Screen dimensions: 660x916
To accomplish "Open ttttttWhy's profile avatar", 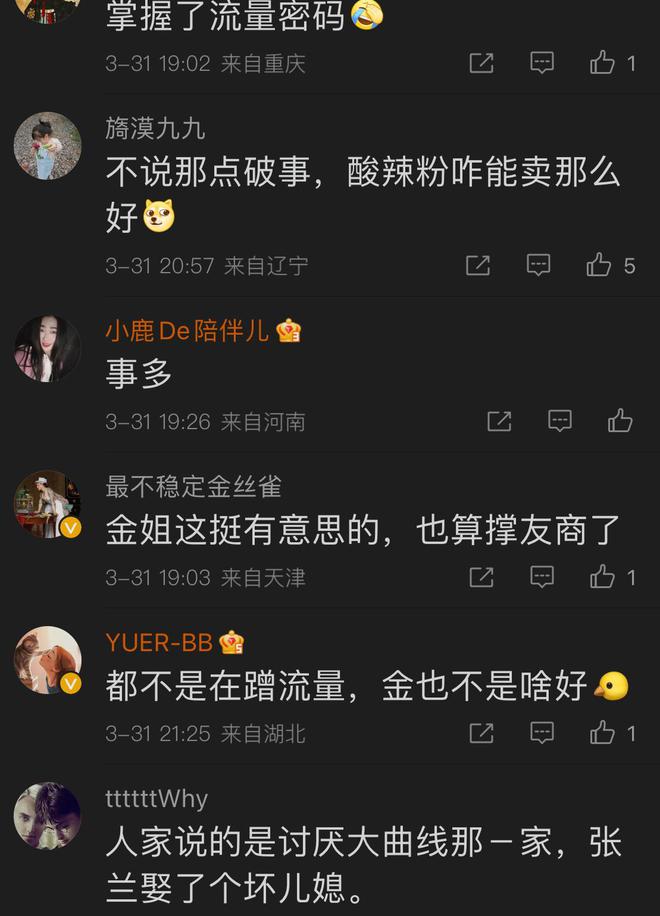I will pos(47,816).
